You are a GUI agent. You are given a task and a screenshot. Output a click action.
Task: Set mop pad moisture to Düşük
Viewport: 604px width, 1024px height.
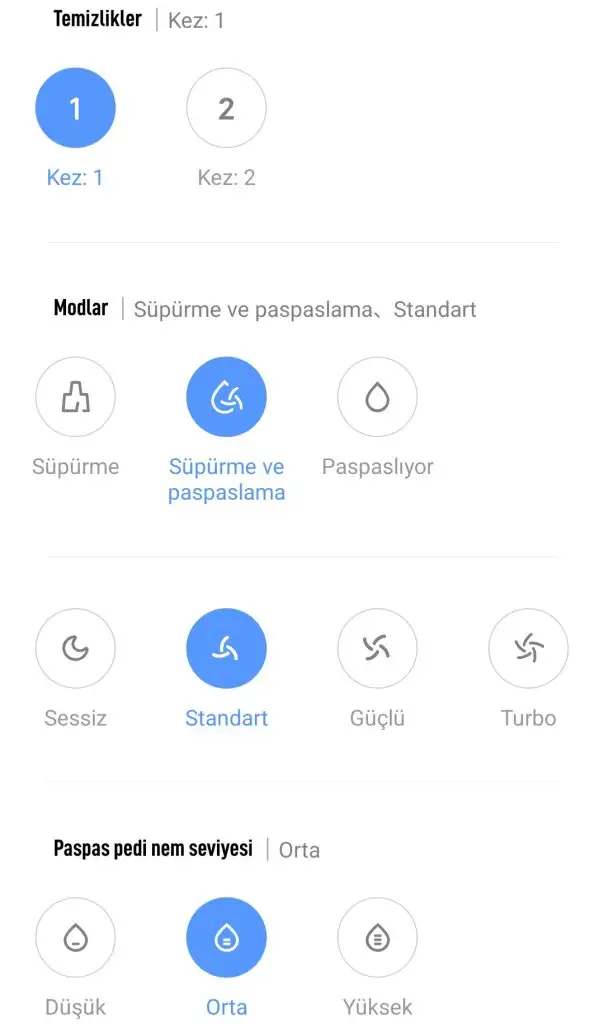[75, 937]
